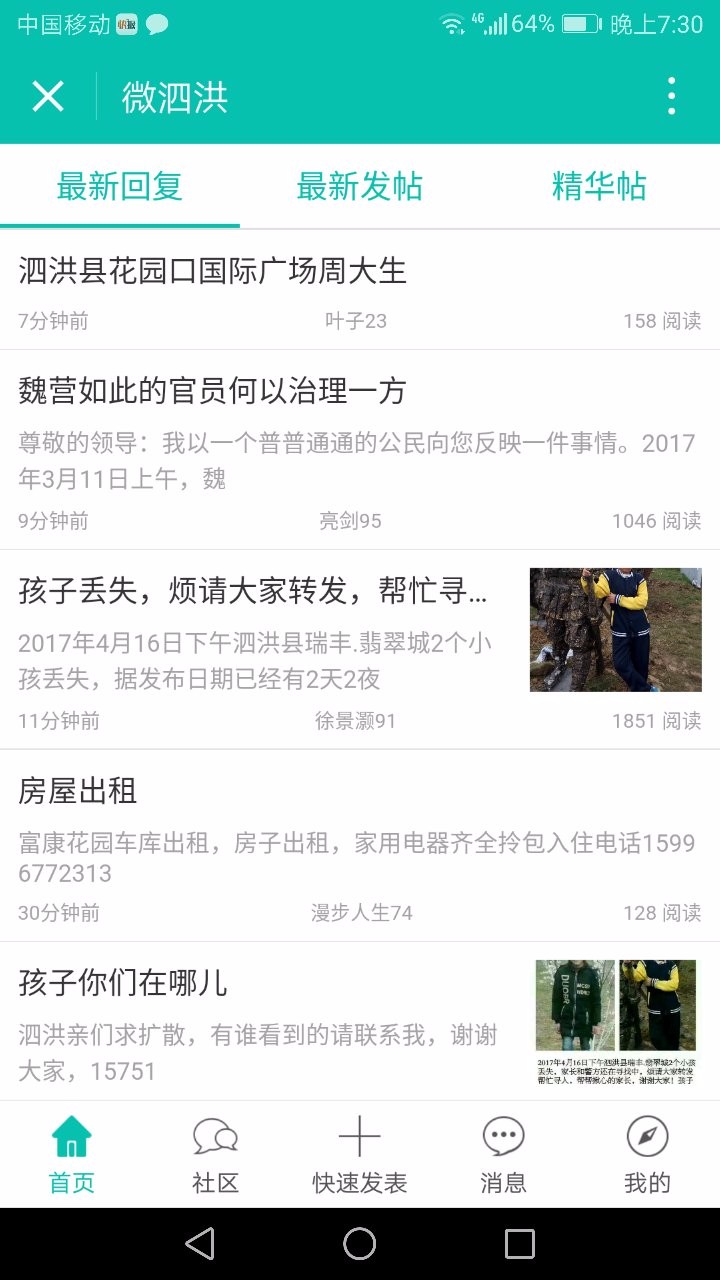Tap the system home button
The image size is (720, 1280).
tap(360, 1244)
